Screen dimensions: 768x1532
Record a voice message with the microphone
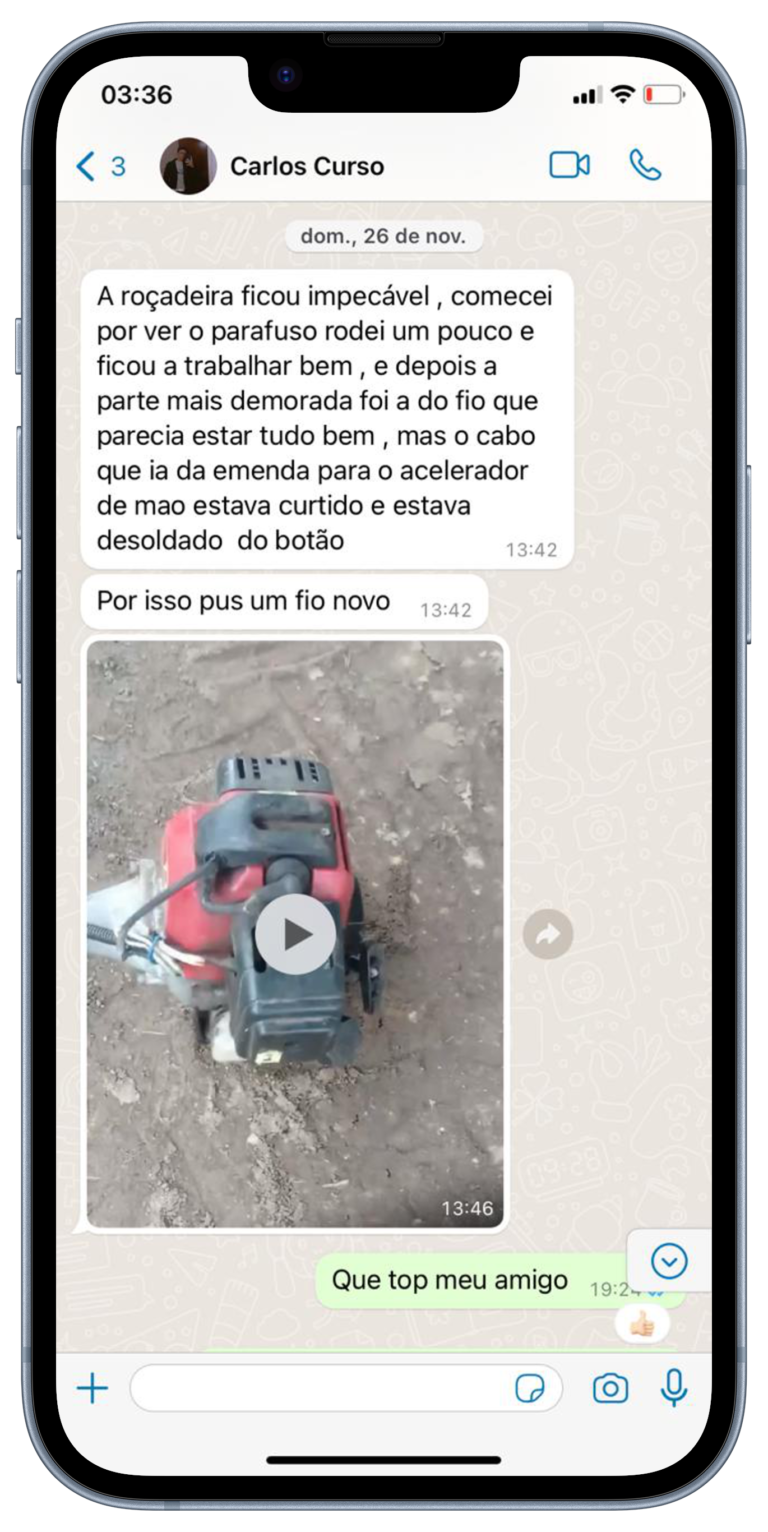[674, 1388]
